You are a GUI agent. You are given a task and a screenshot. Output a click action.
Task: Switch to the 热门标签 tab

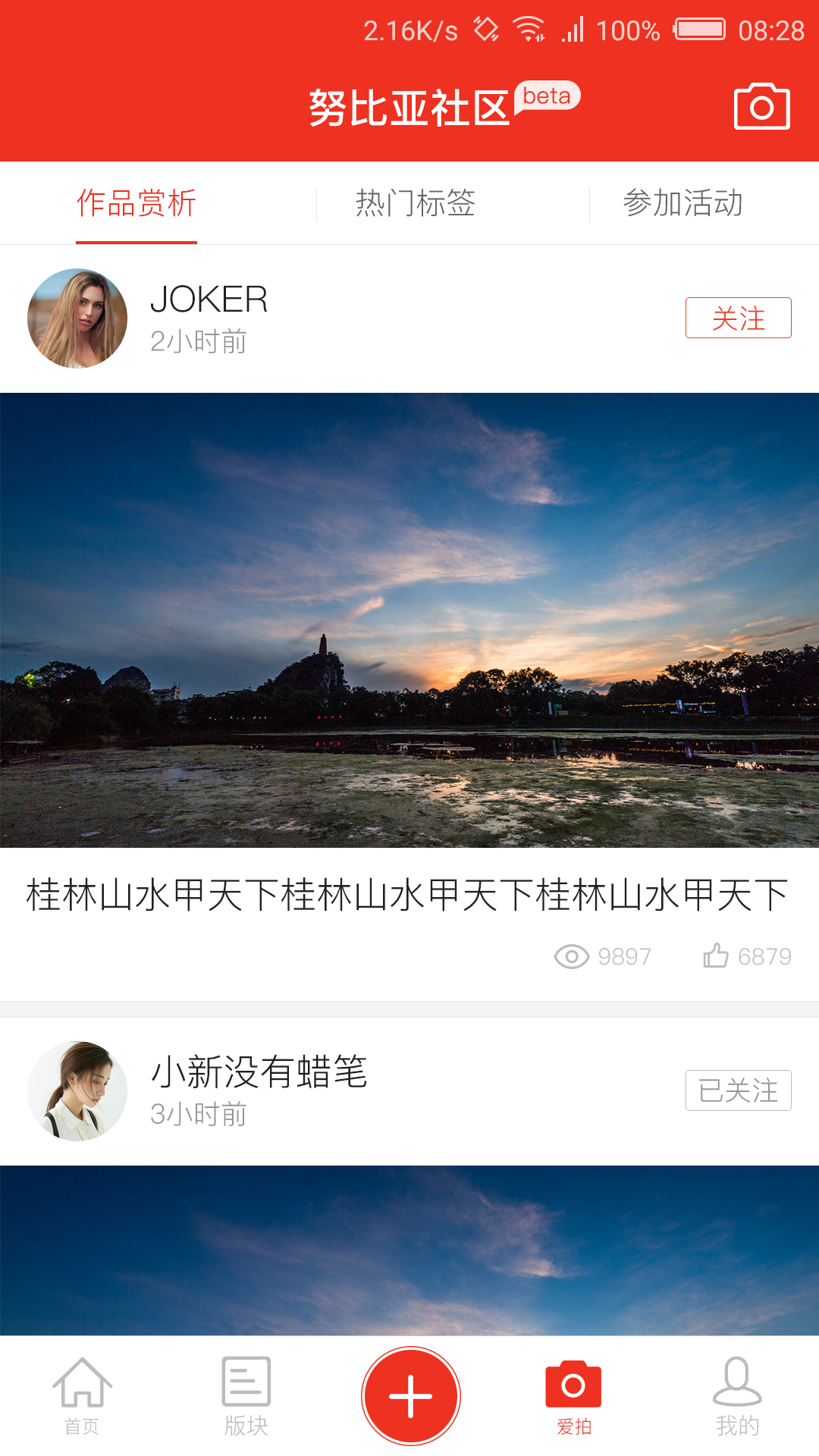414,202
